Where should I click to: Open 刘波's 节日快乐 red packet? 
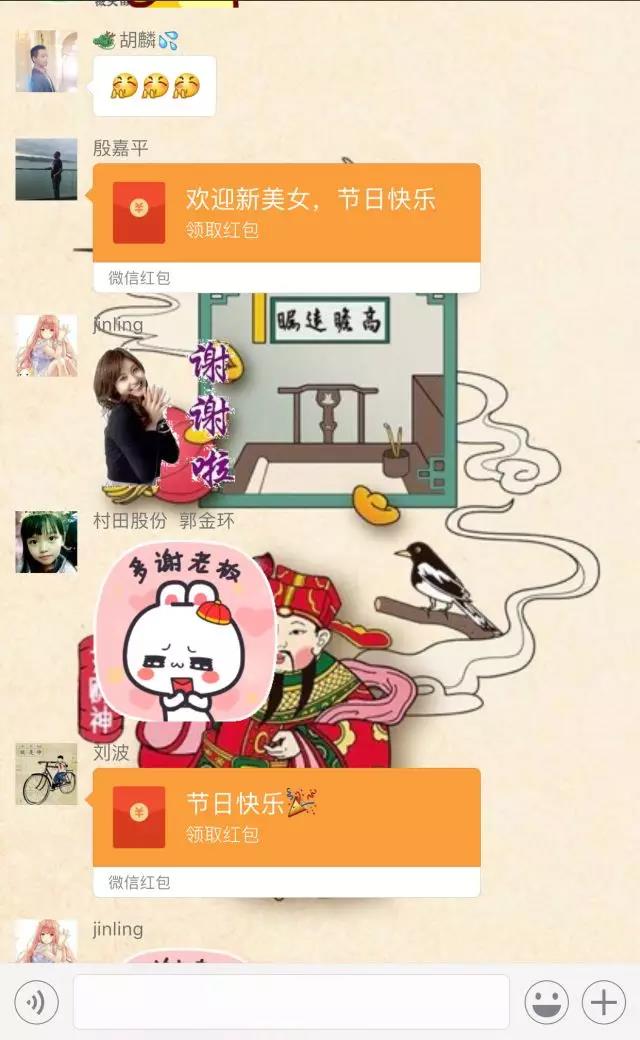(x=286, y=817)
